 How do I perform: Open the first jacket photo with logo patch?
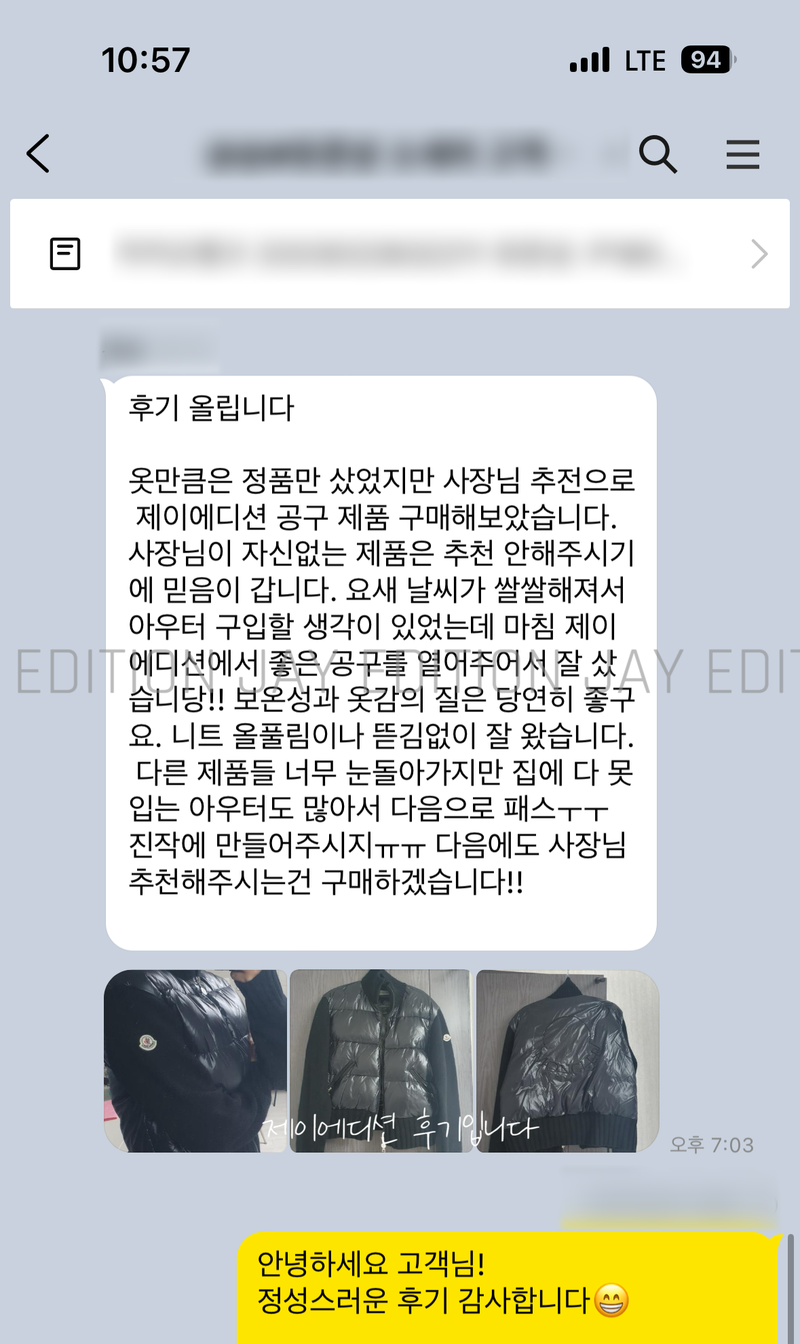pos(195,1060)
